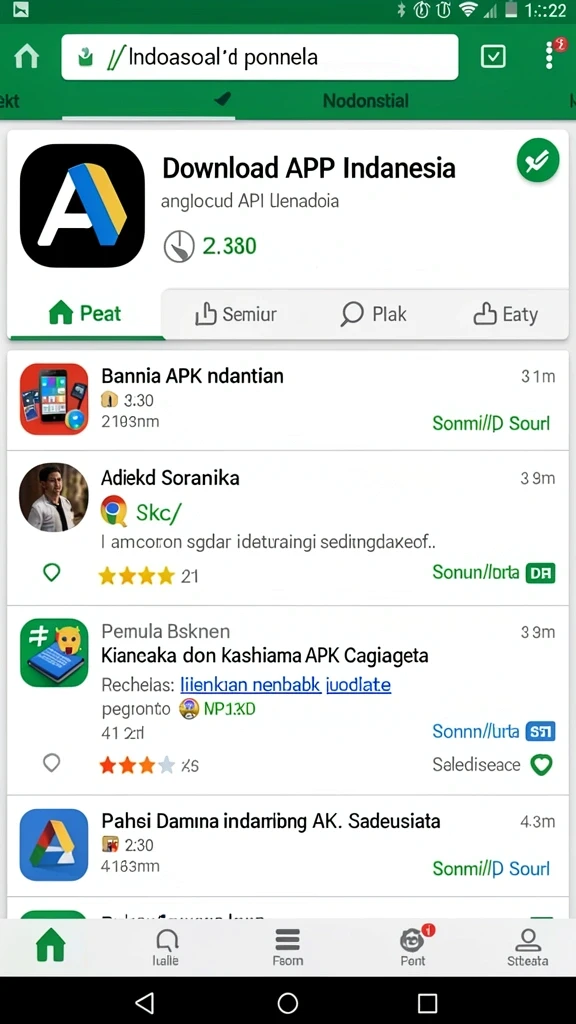
Task: Tap the system back button
Action: tap(145, 1002)
